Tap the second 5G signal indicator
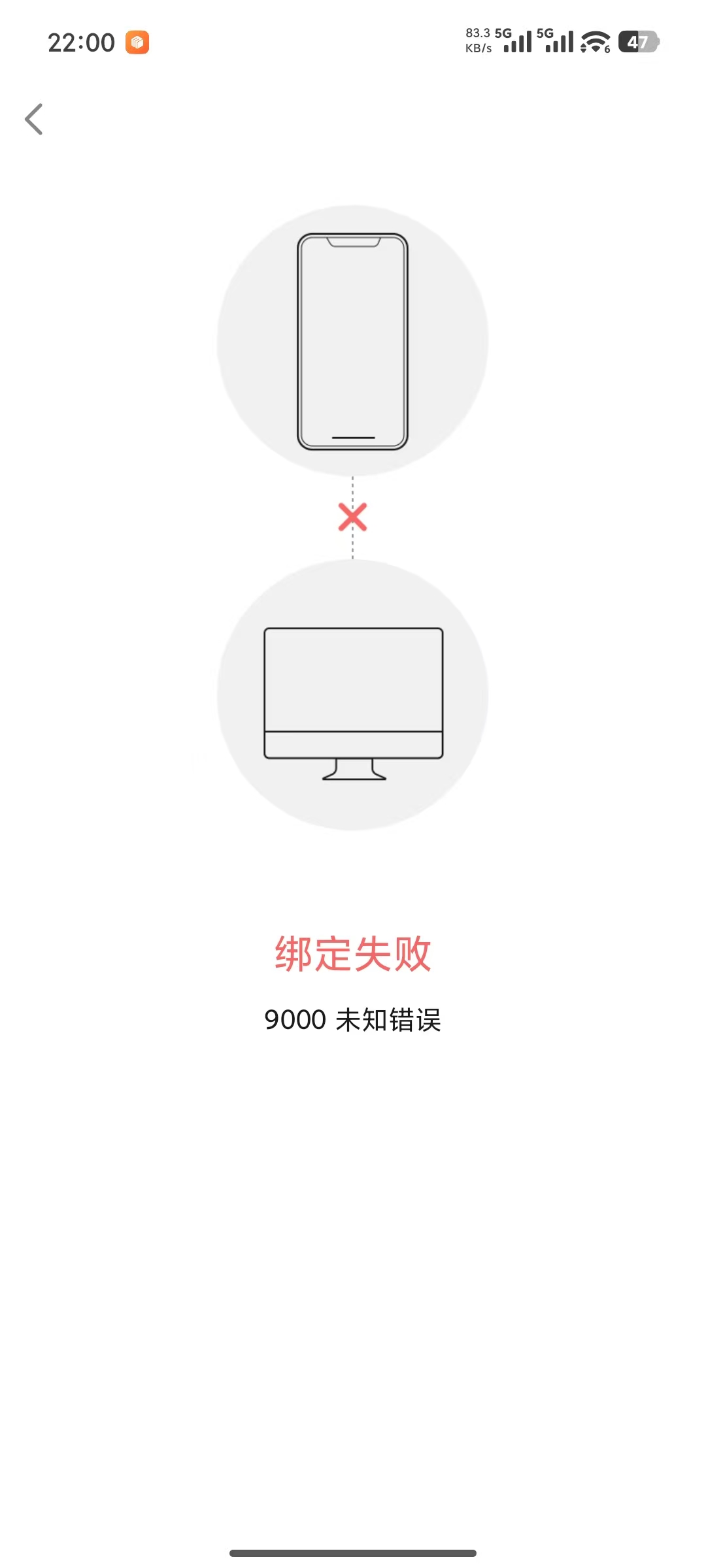Screen dimensions: 706x1568 click(558, 41)
